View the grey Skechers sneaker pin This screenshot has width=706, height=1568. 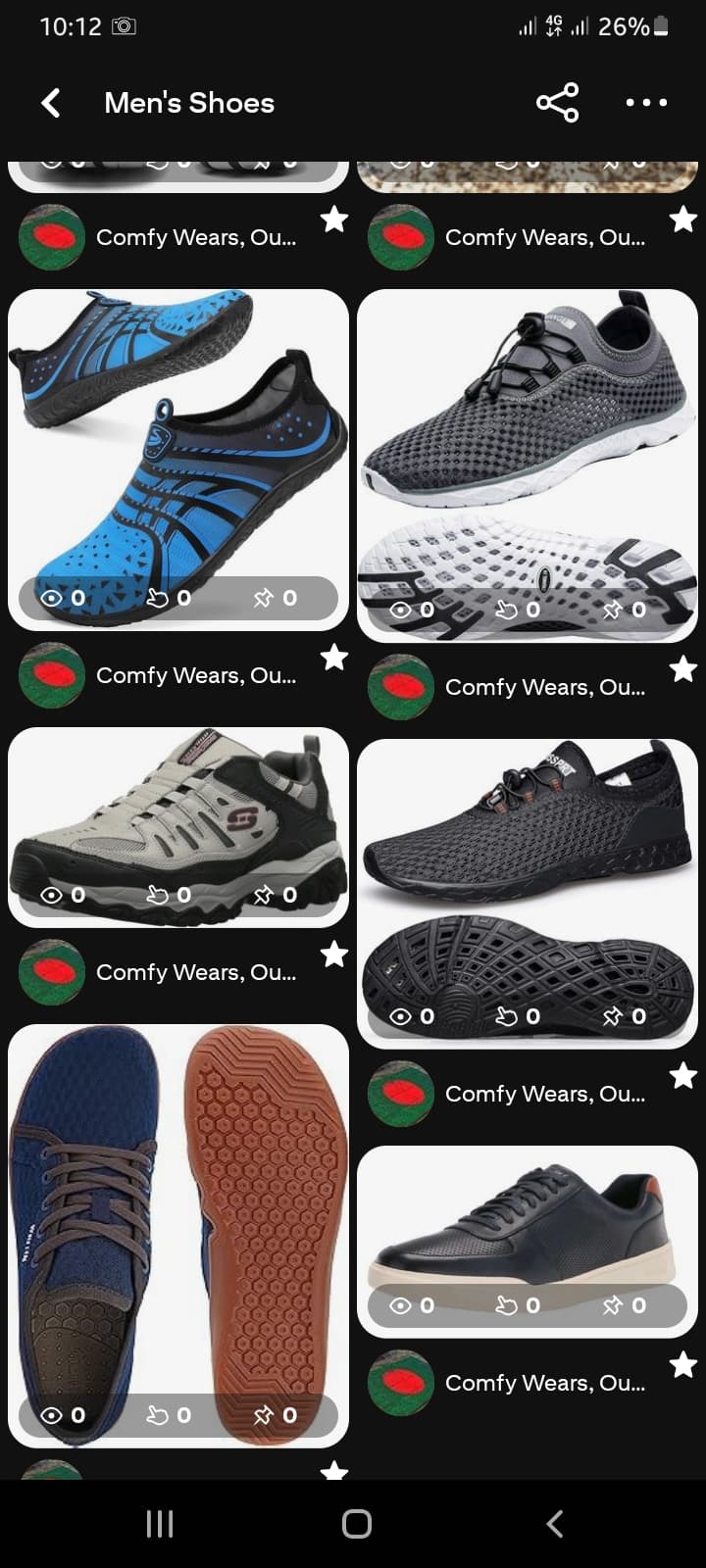178,813
